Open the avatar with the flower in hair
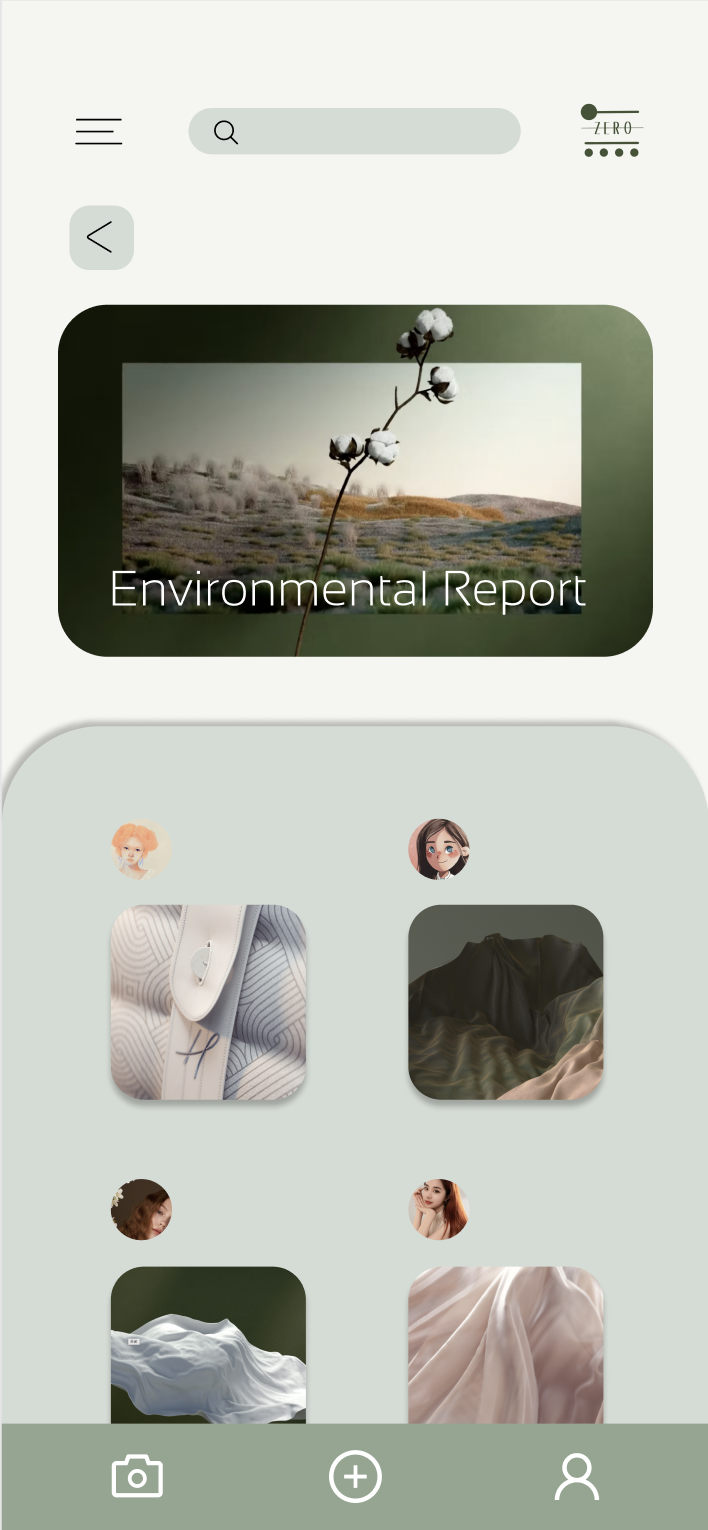The height and width of the screenshot is (1530, 708). click(141, 1209)
